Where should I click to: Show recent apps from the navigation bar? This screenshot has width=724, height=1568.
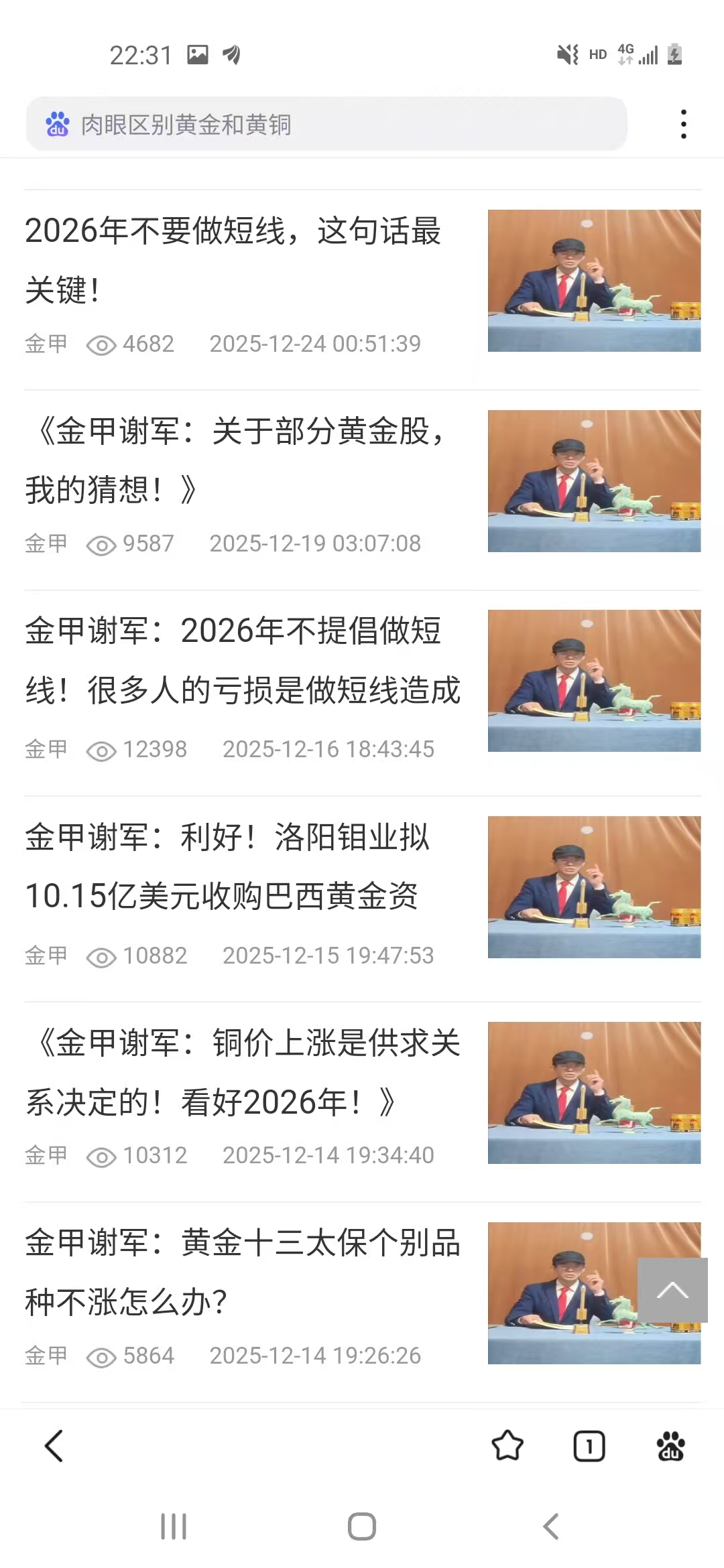tap(174, 1527)
